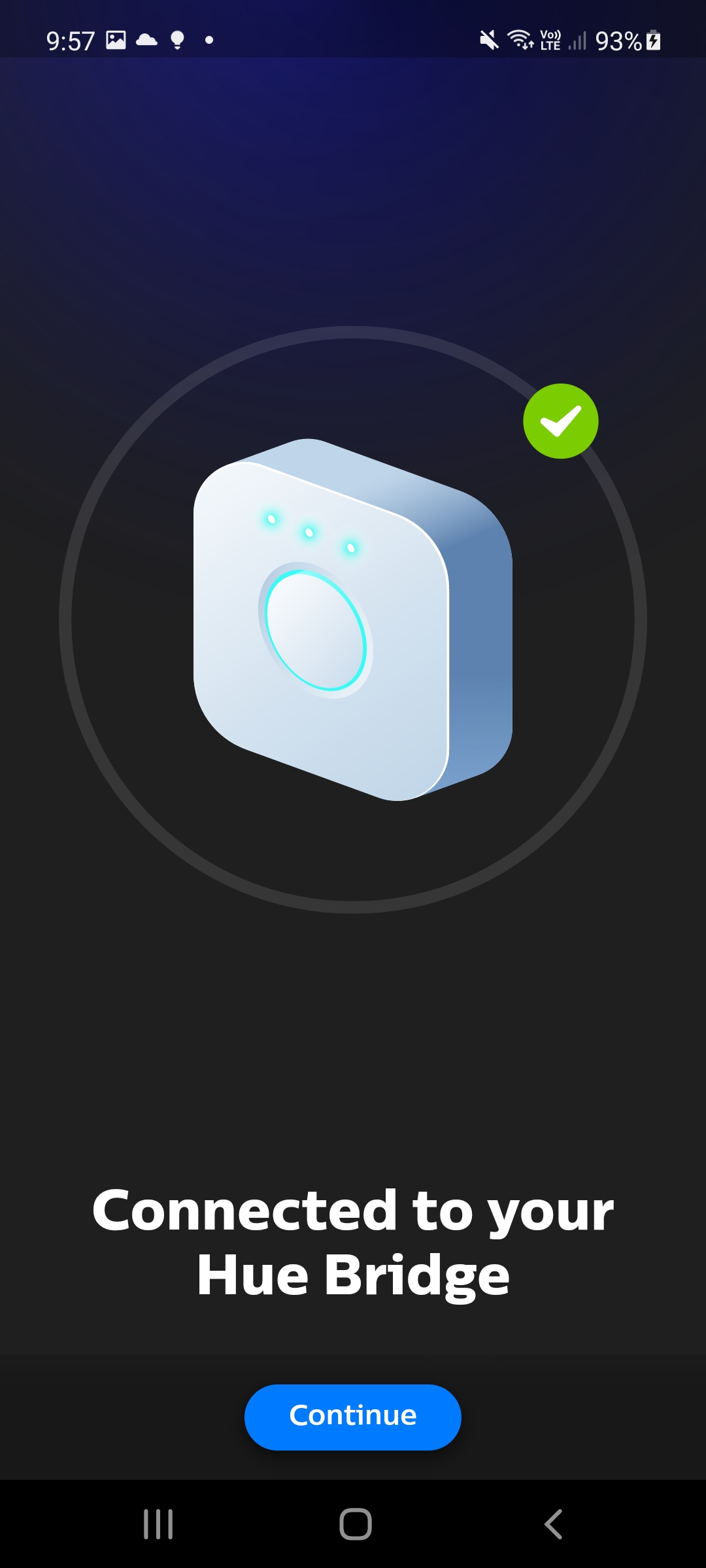Go back using the system back arrow
This screenshot has width=706, height=1568.
(553, 1524)
